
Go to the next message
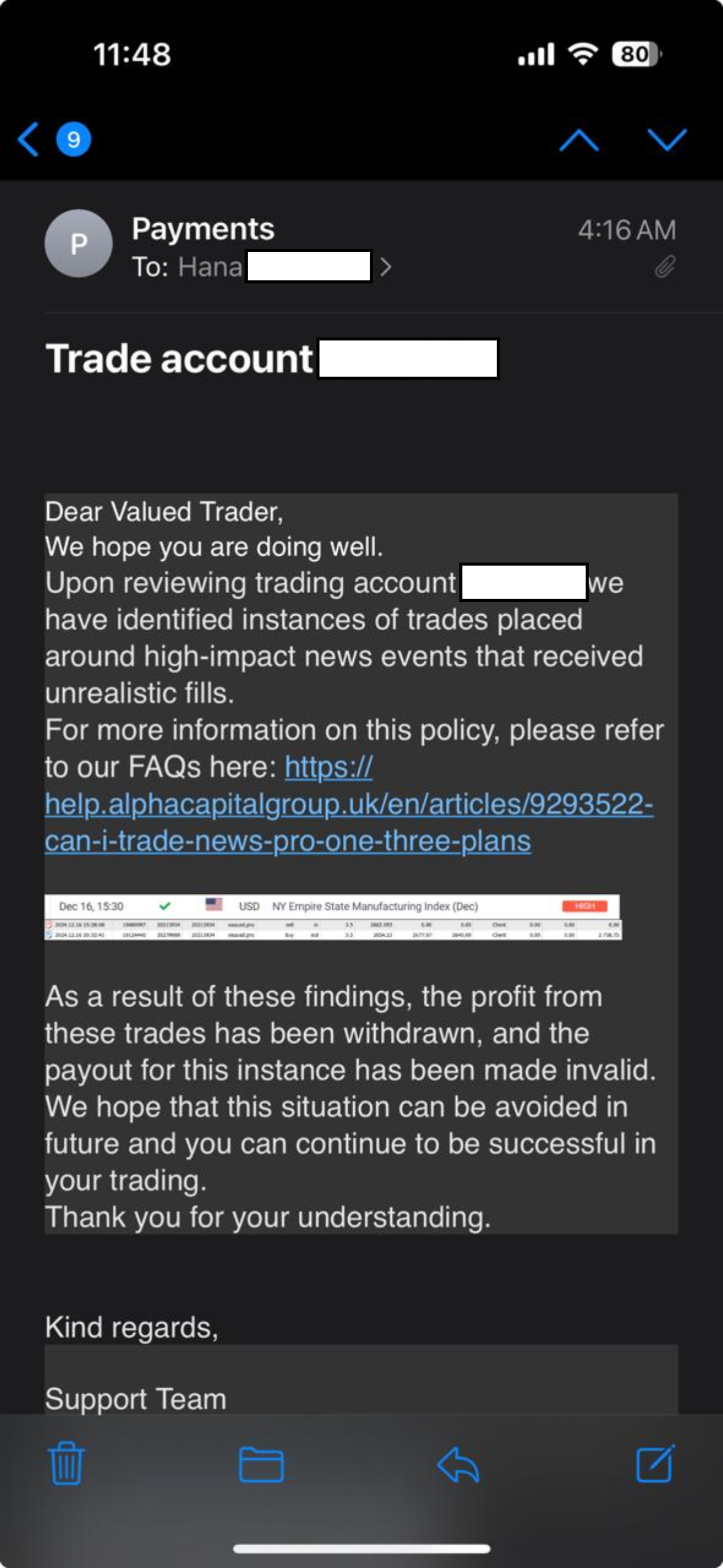click(x=667, y=140)
